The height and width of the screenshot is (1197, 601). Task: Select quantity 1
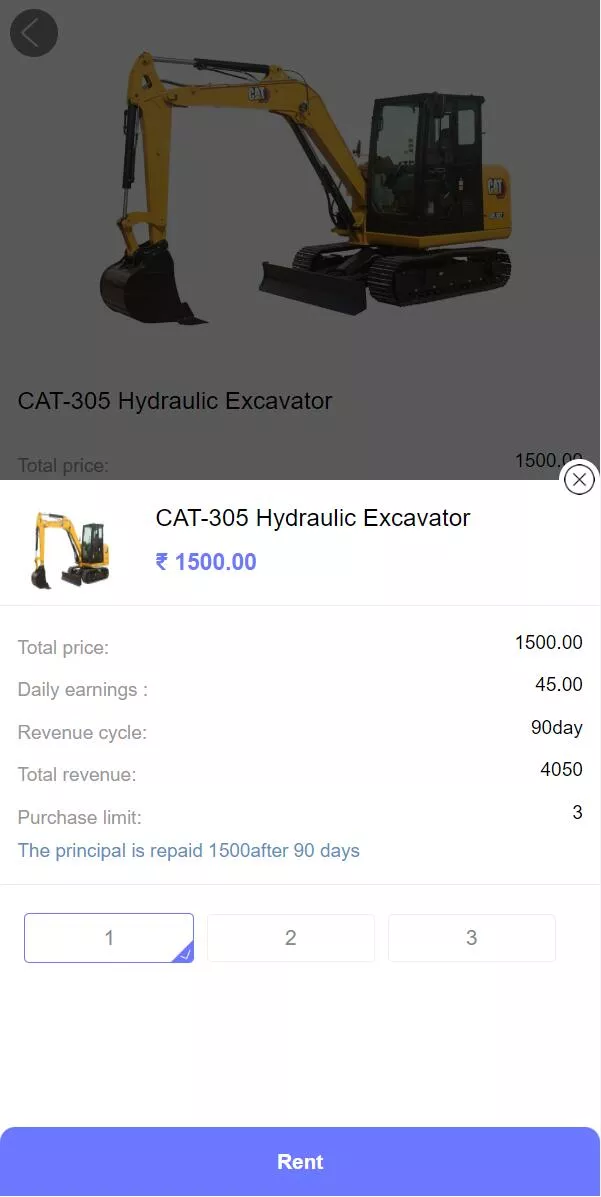109,938
